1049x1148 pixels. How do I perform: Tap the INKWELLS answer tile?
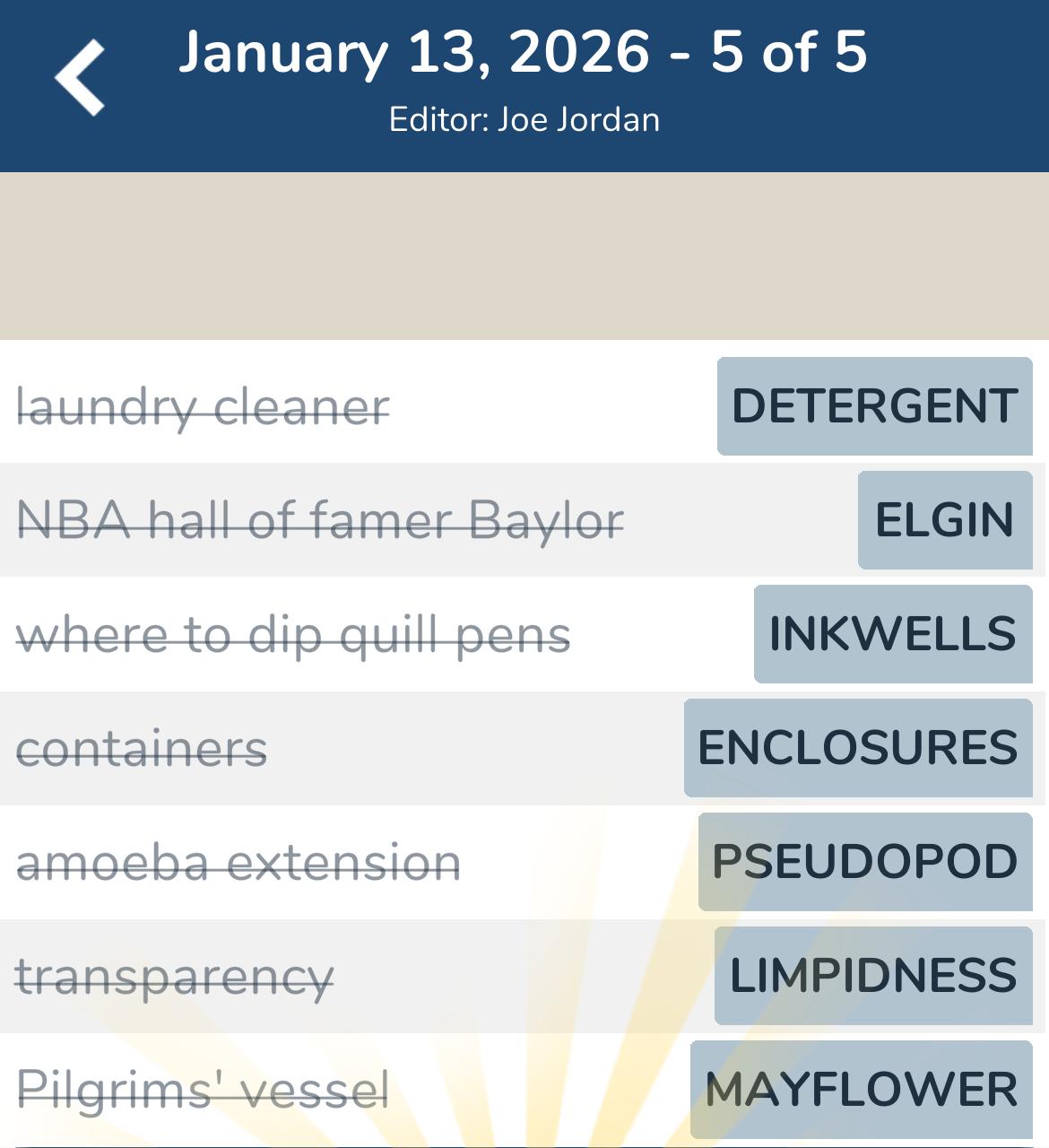coord(892,634)
